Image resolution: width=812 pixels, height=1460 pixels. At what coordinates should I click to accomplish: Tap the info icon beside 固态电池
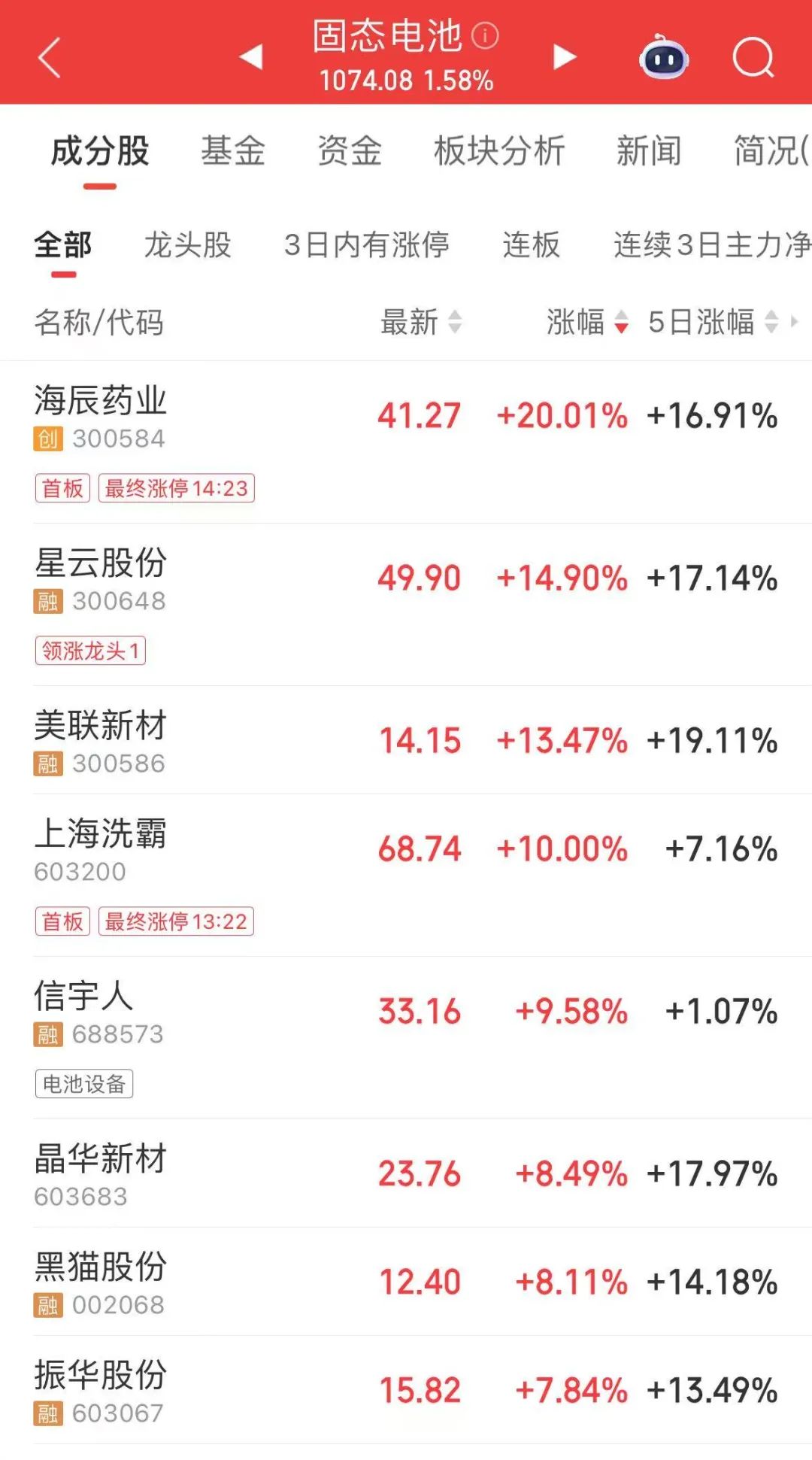click(485, 35)
